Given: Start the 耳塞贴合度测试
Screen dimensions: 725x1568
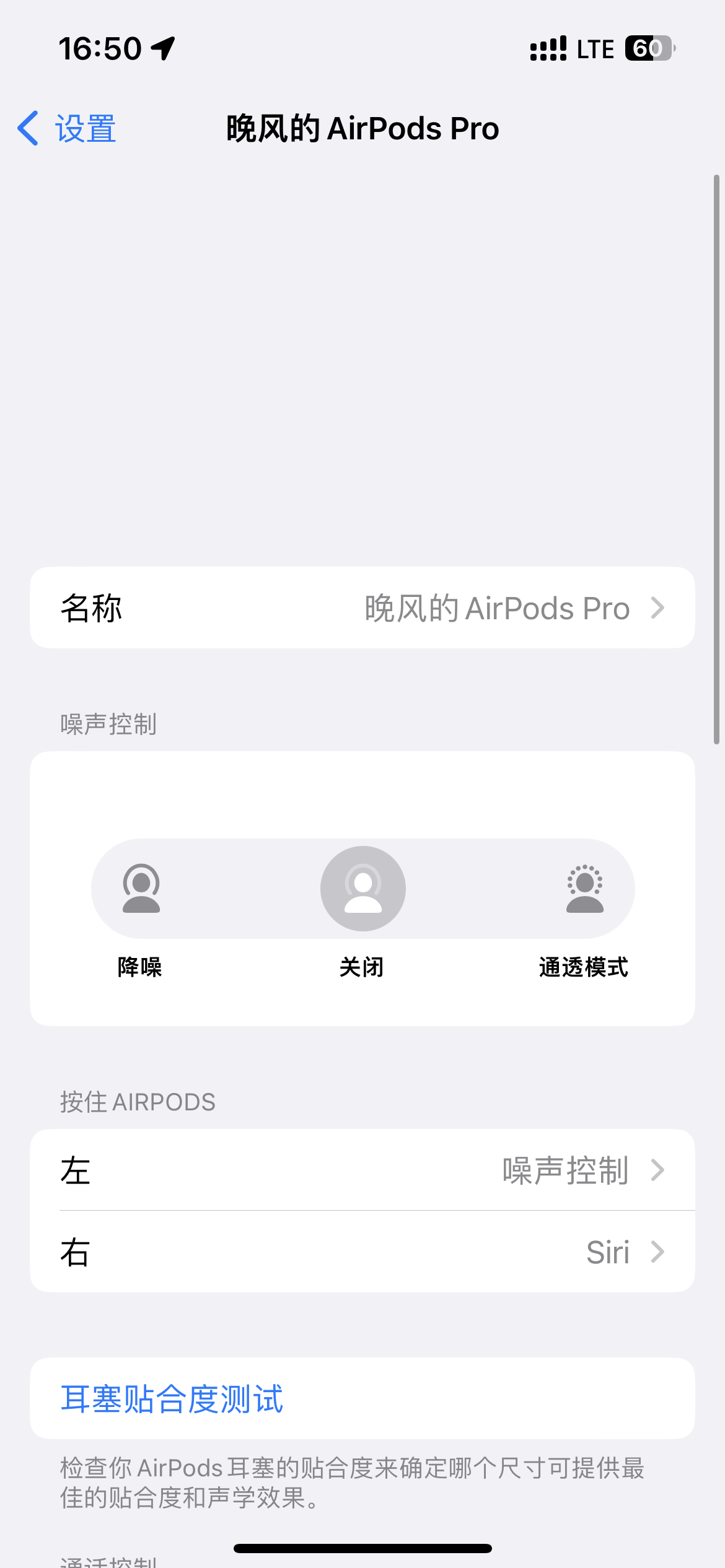Looking at the screenshot, I should point(172,1399).
